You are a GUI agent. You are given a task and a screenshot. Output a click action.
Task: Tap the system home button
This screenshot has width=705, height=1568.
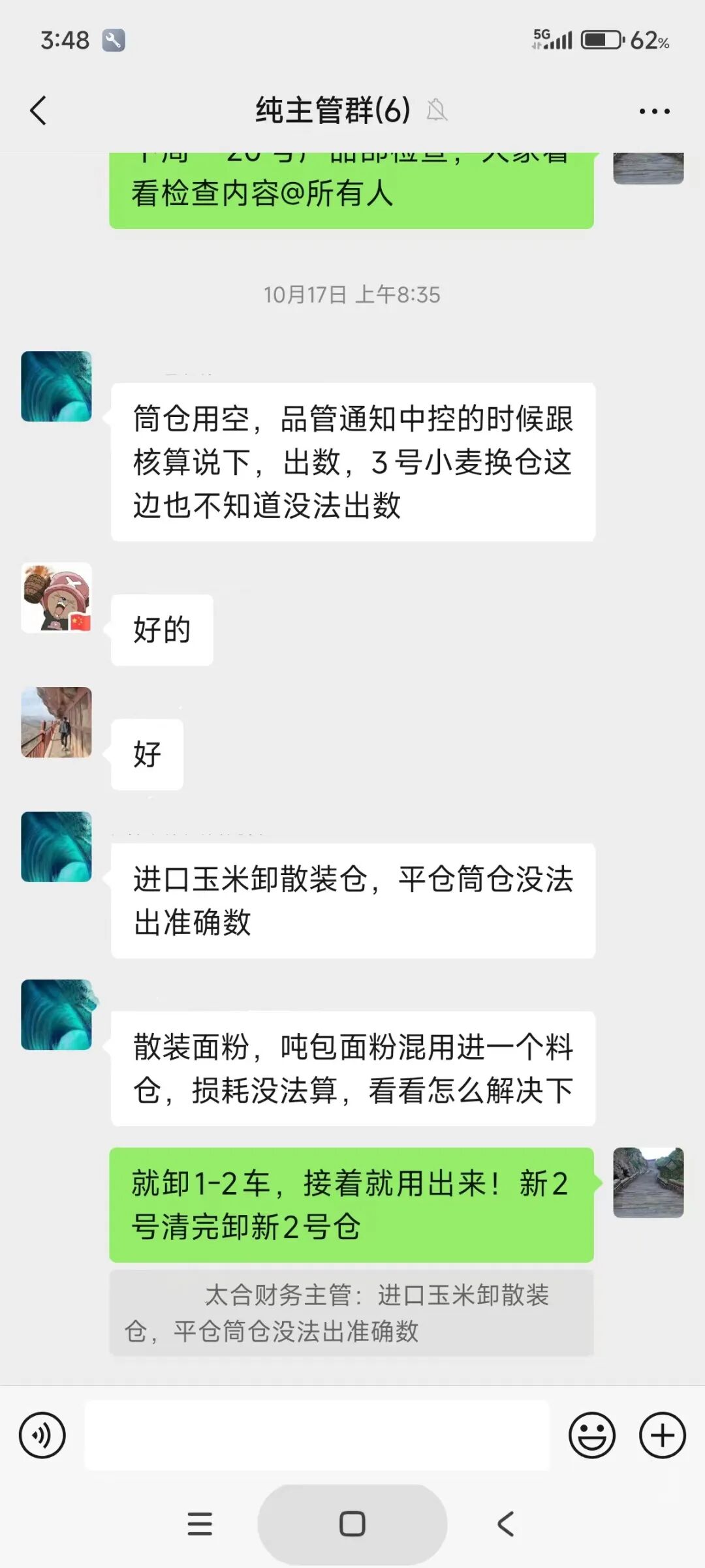[352, 1524]
